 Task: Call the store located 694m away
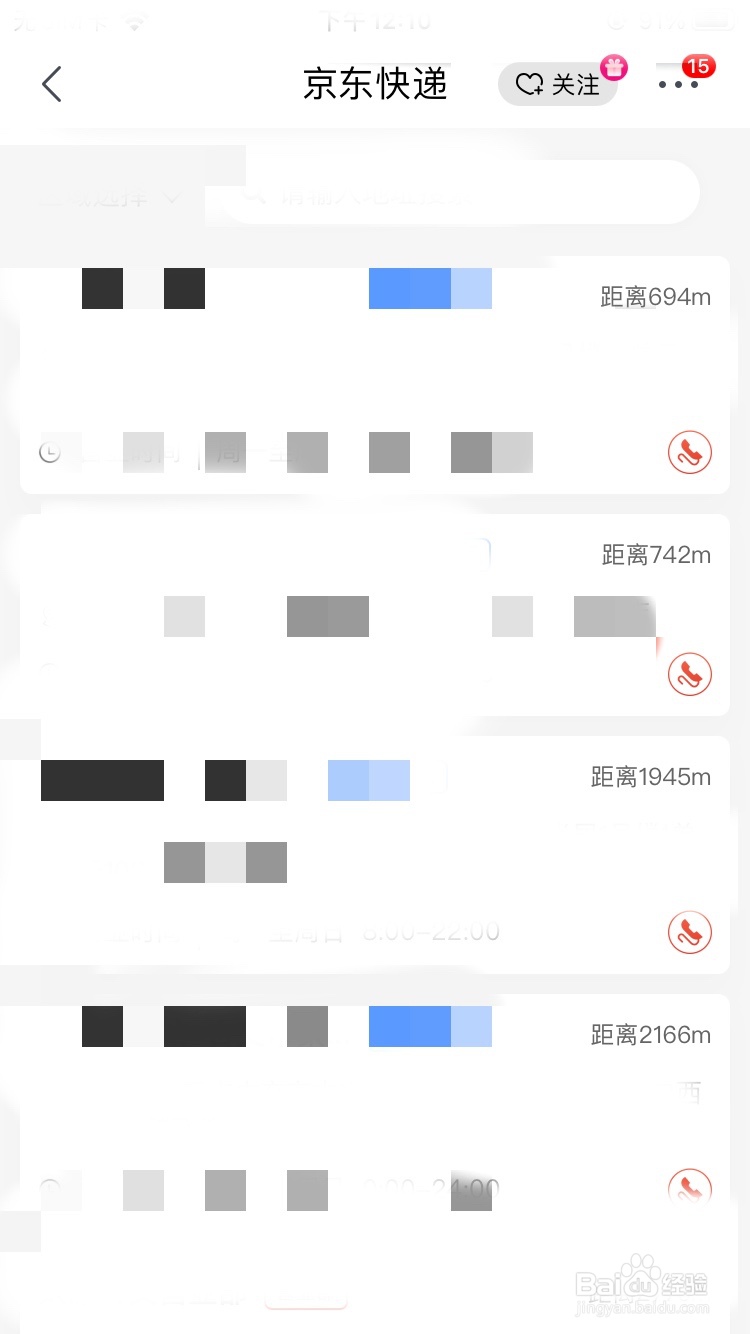(689, 451)
